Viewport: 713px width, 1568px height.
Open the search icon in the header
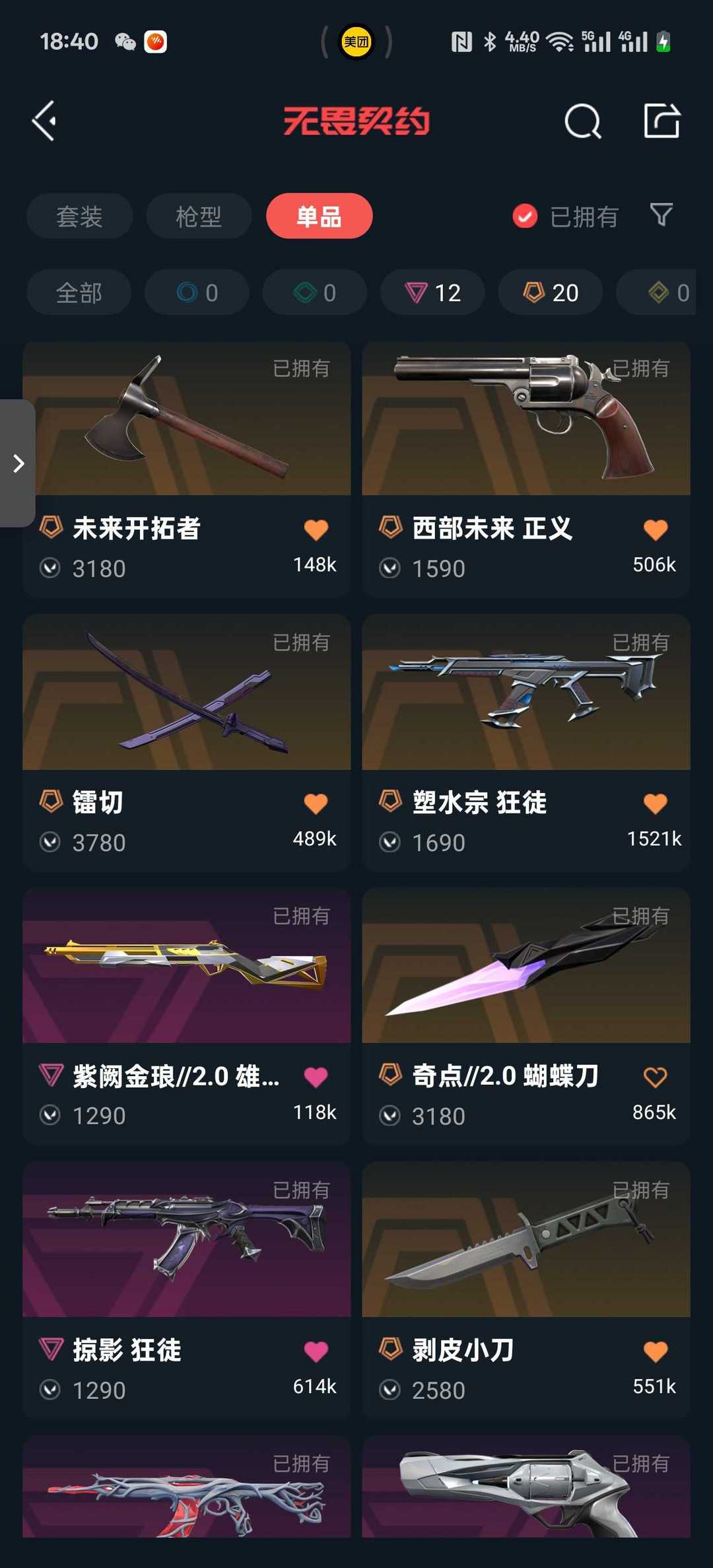[x=583, y=121]
